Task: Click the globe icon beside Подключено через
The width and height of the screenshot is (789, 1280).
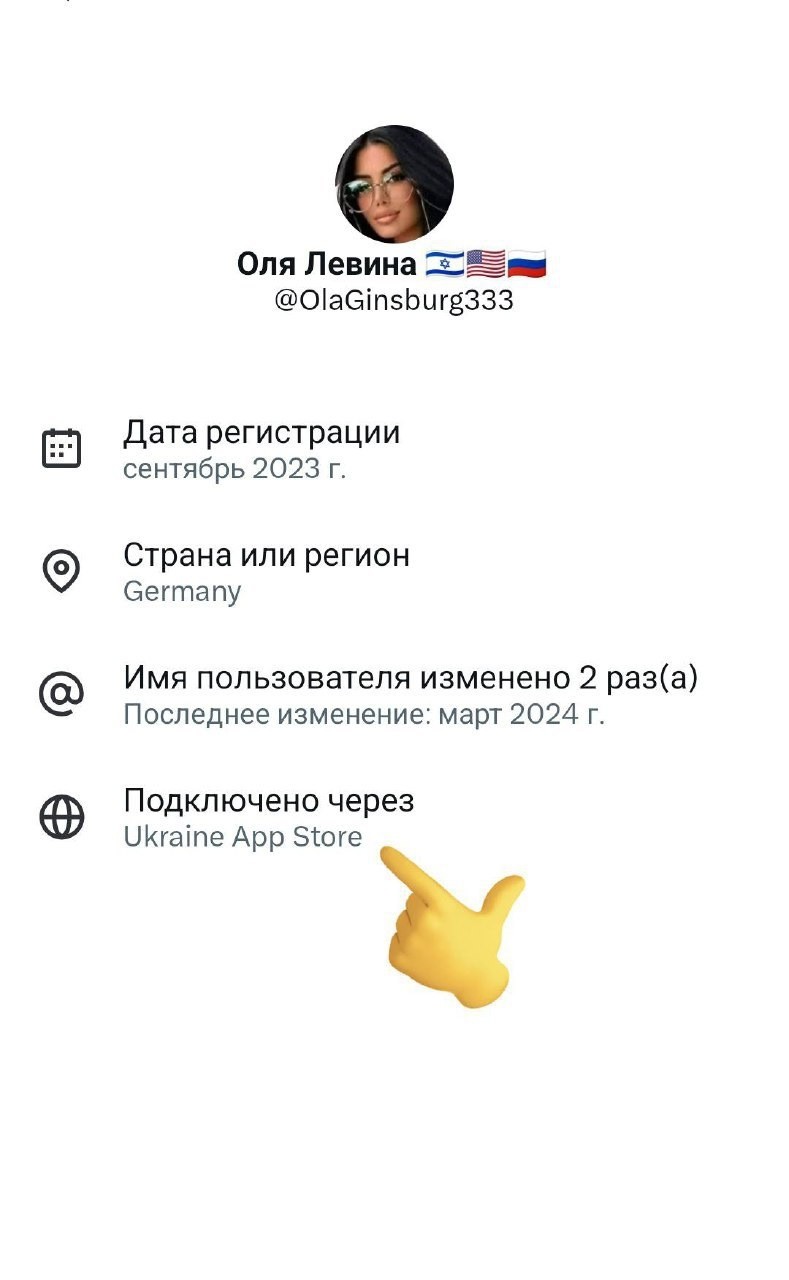Action: point(62,816)
